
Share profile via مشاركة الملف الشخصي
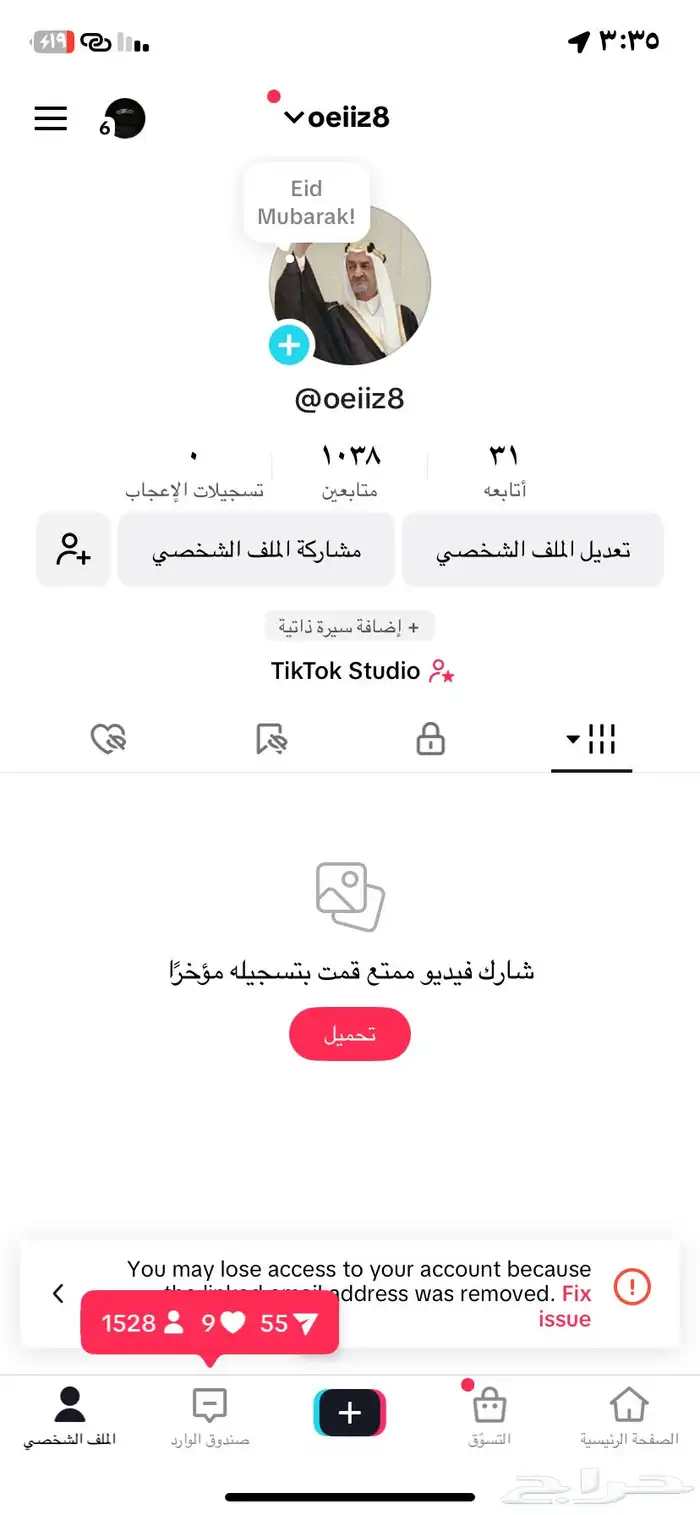[256, 550]
